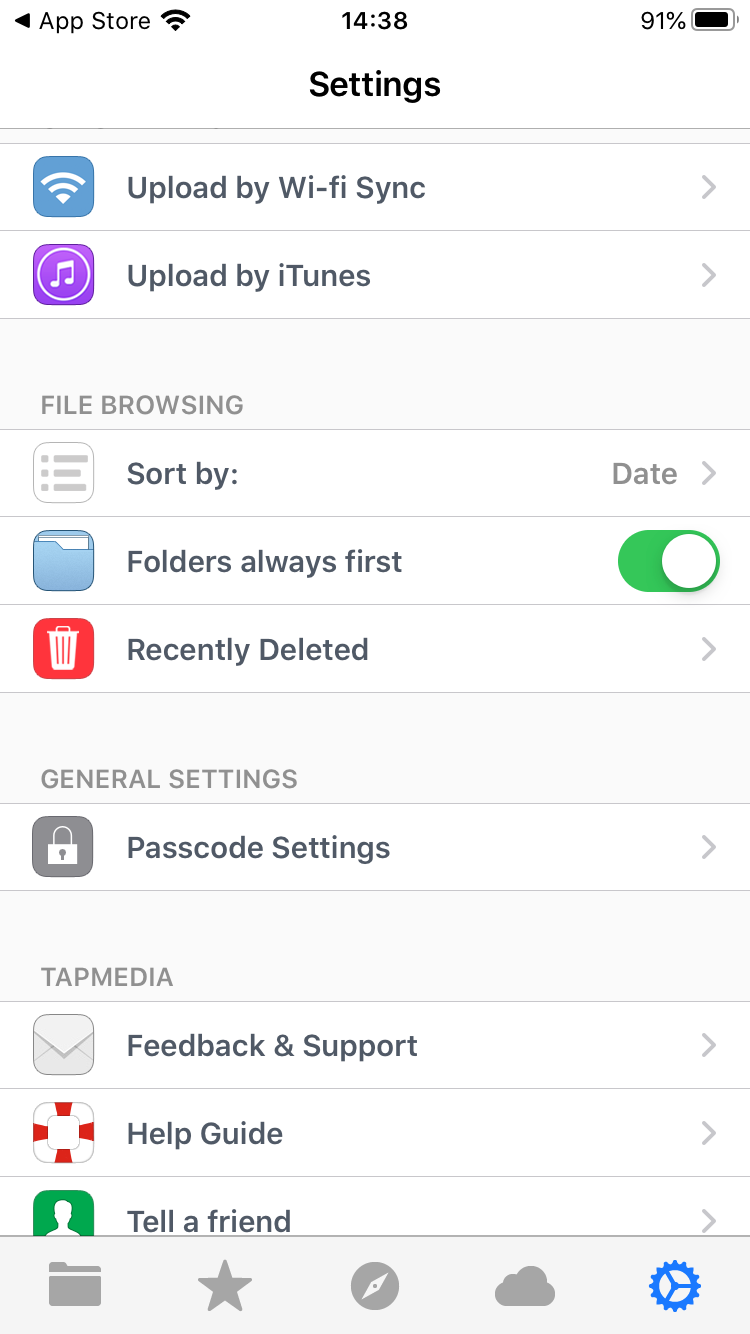Tap the Help Guide lifebuoy icon
The width and height of the screenshot is (750, 1334).
[x=63, y=1132]
